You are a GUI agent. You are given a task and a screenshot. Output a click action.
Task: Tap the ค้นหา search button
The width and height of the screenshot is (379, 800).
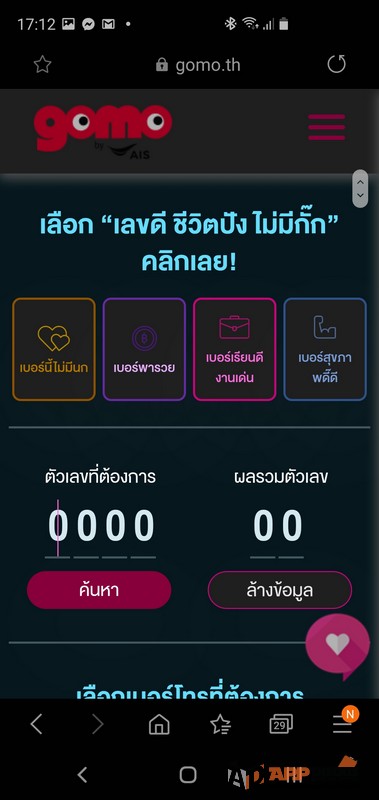(x=99, y=590)
